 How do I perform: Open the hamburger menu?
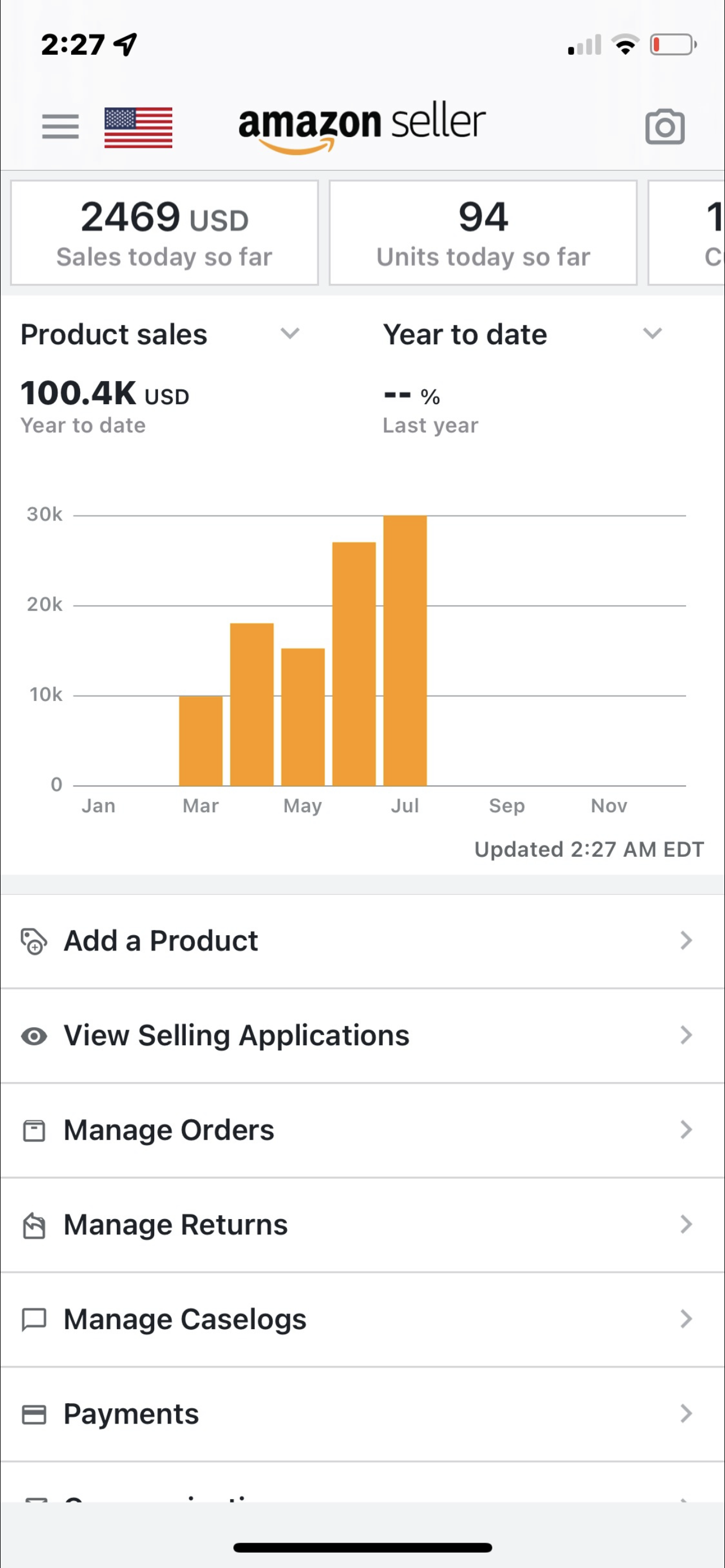[60, 126]
